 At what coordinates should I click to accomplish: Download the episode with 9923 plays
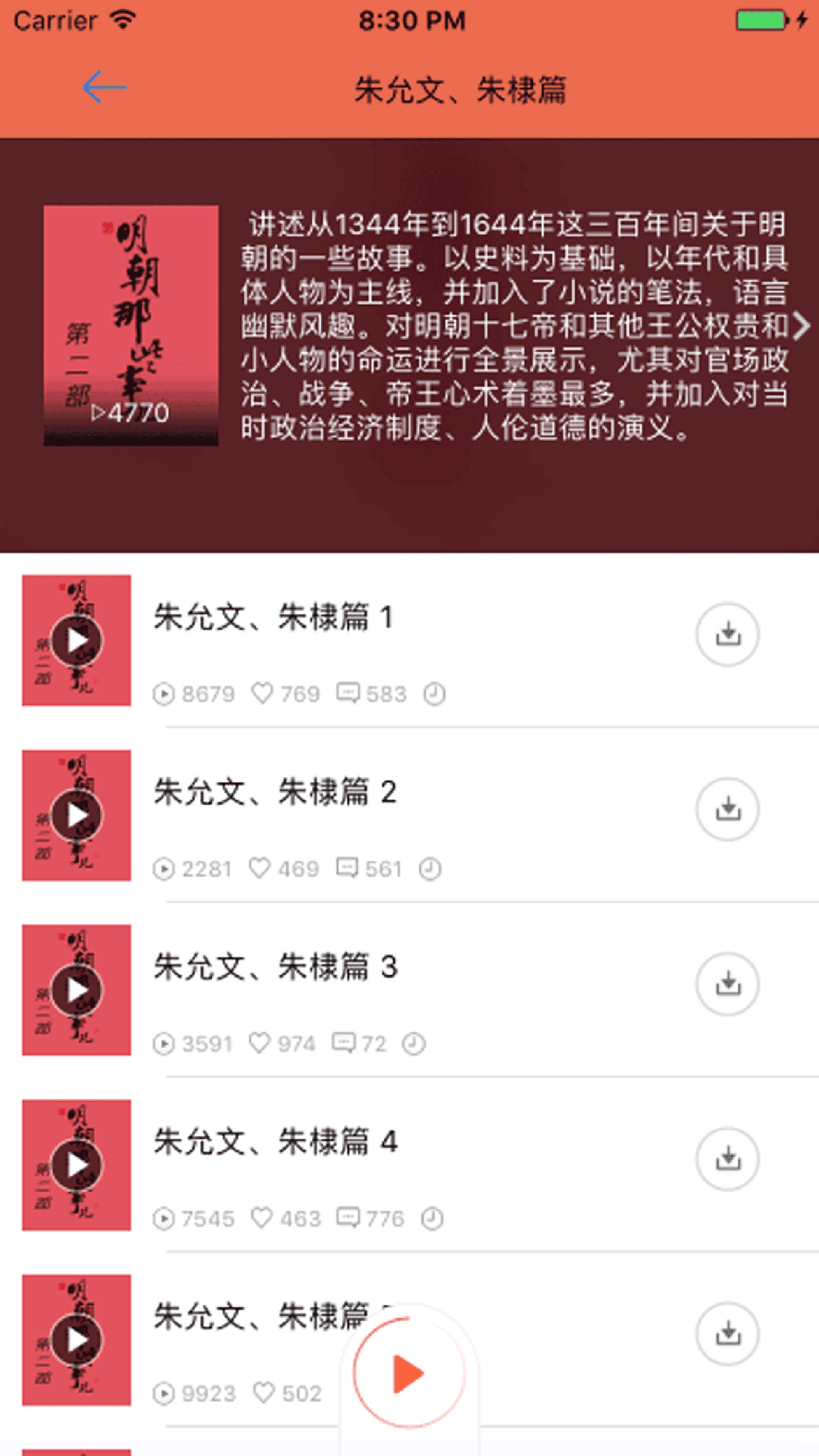(x=727, y=1334)
